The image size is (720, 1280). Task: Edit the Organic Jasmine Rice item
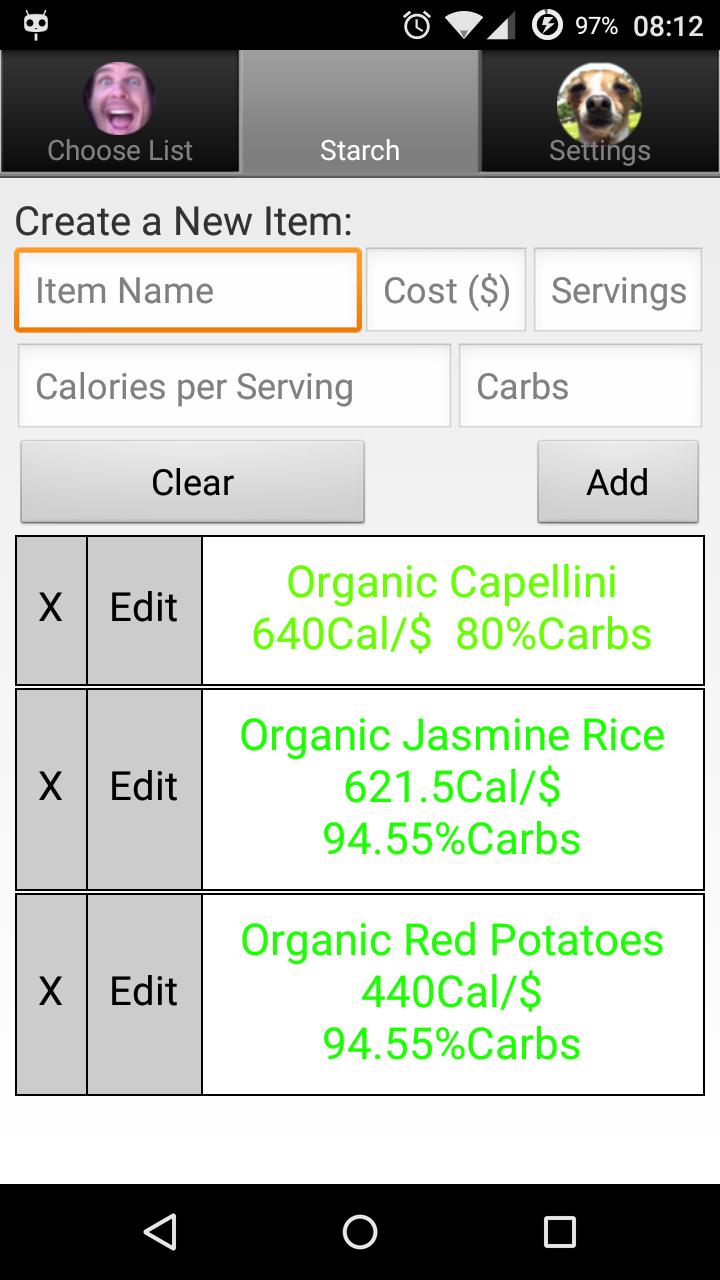tap(145, 789)
